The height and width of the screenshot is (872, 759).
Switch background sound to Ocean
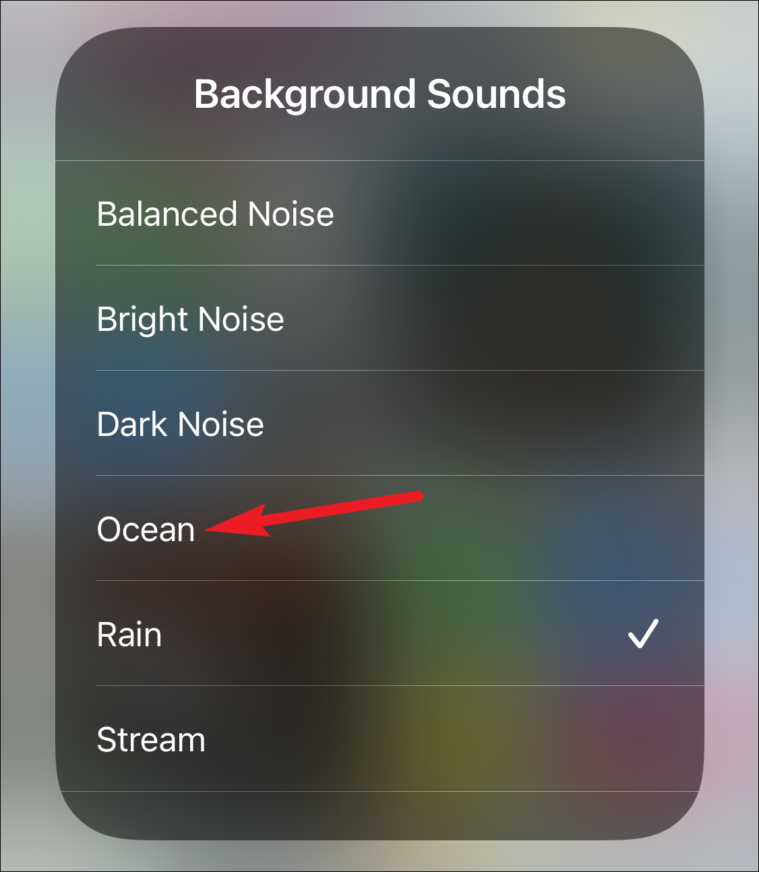tap(146, 529)
